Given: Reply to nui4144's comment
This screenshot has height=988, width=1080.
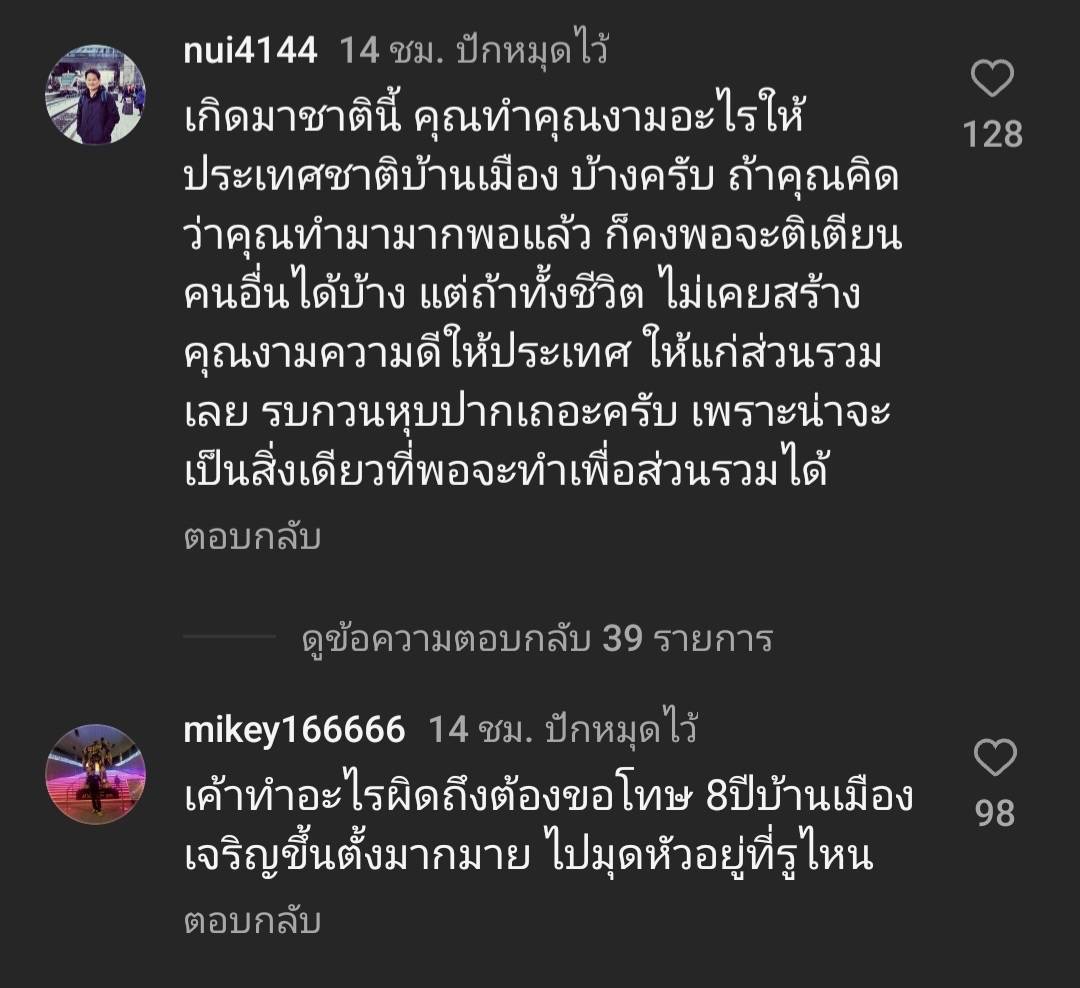Looking at the screenshot, I should 252,538.
